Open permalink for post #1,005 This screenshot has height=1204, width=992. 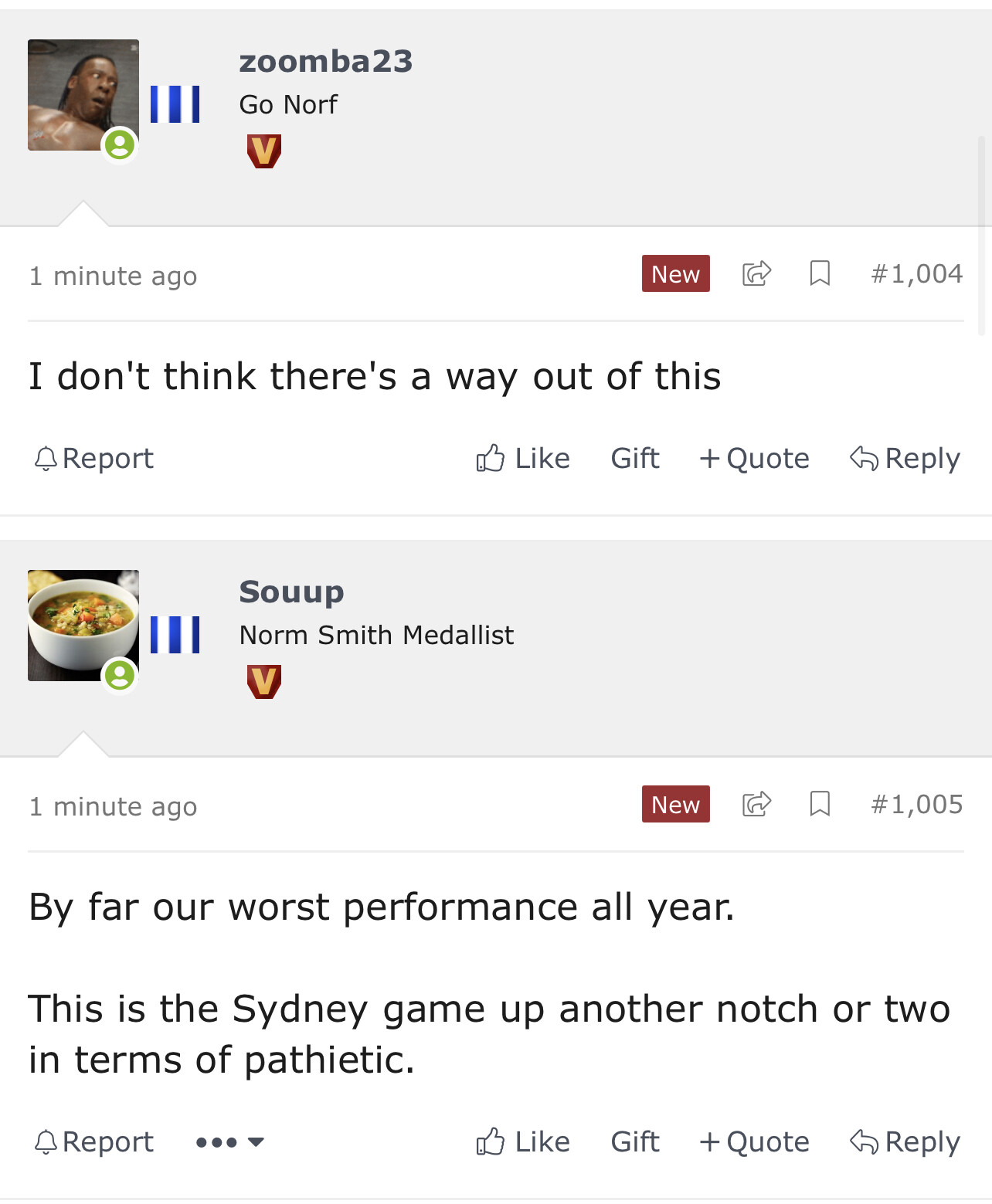[x=916, y=804]
